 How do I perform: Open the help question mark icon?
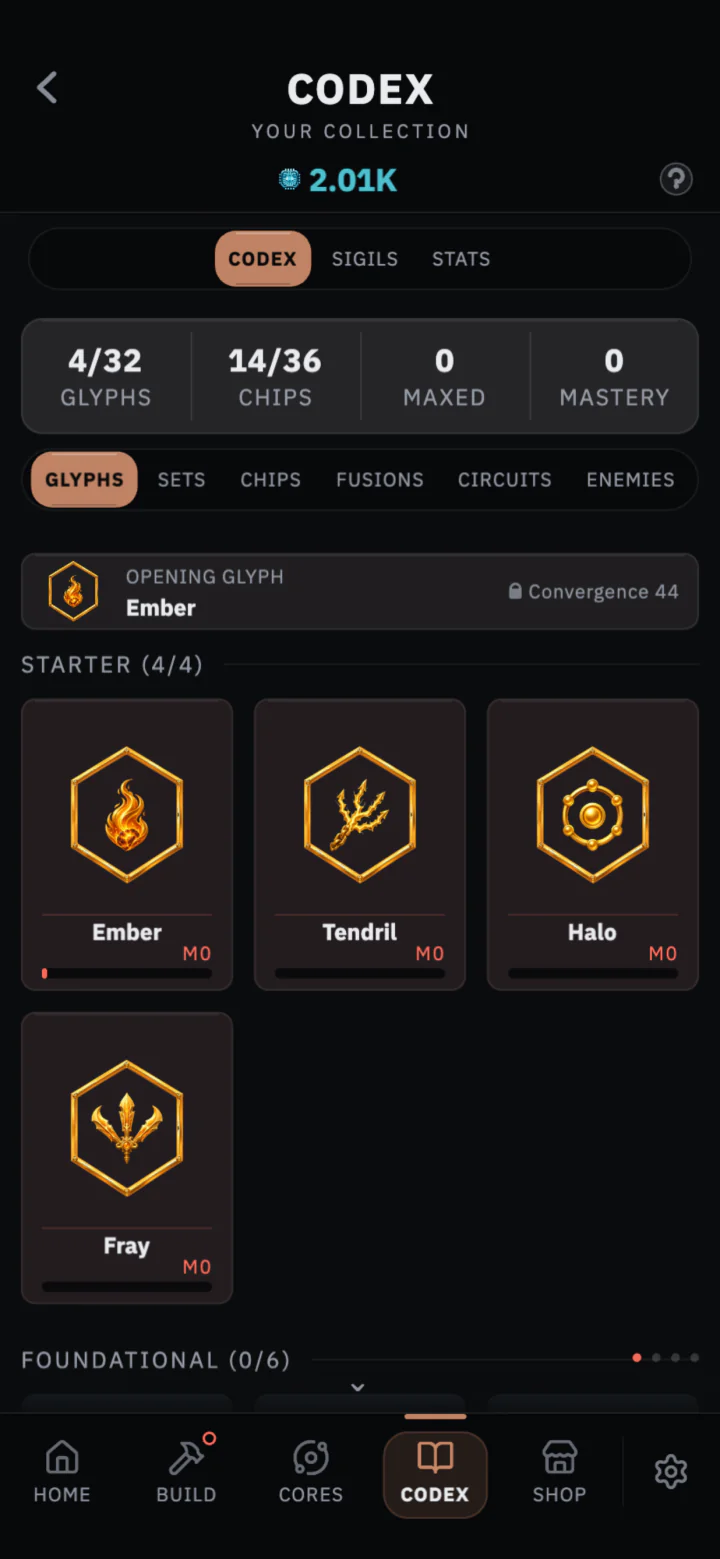click(x=676, y=179)
